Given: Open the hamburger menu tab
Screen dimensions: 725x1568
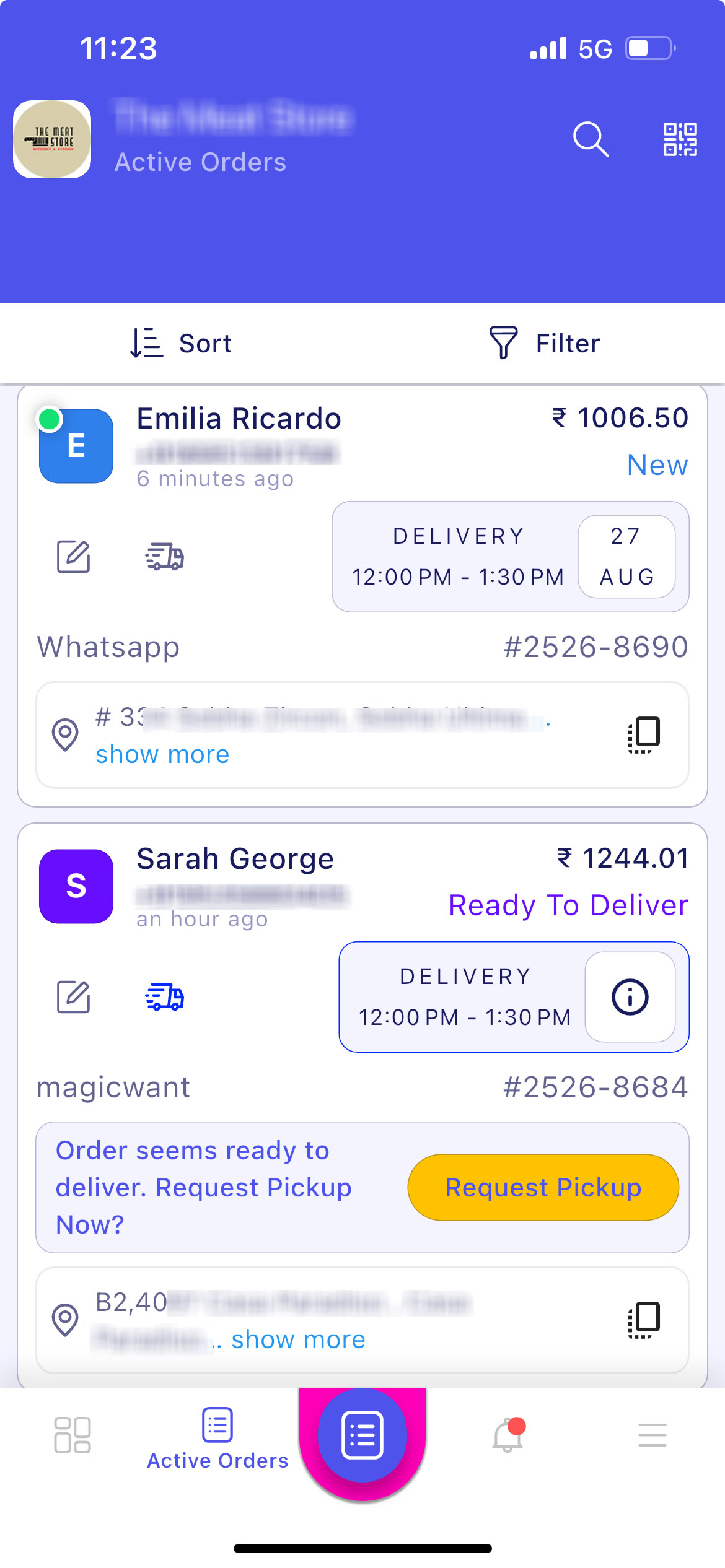Looking at the screenshot, I should tap(652, 1435).
